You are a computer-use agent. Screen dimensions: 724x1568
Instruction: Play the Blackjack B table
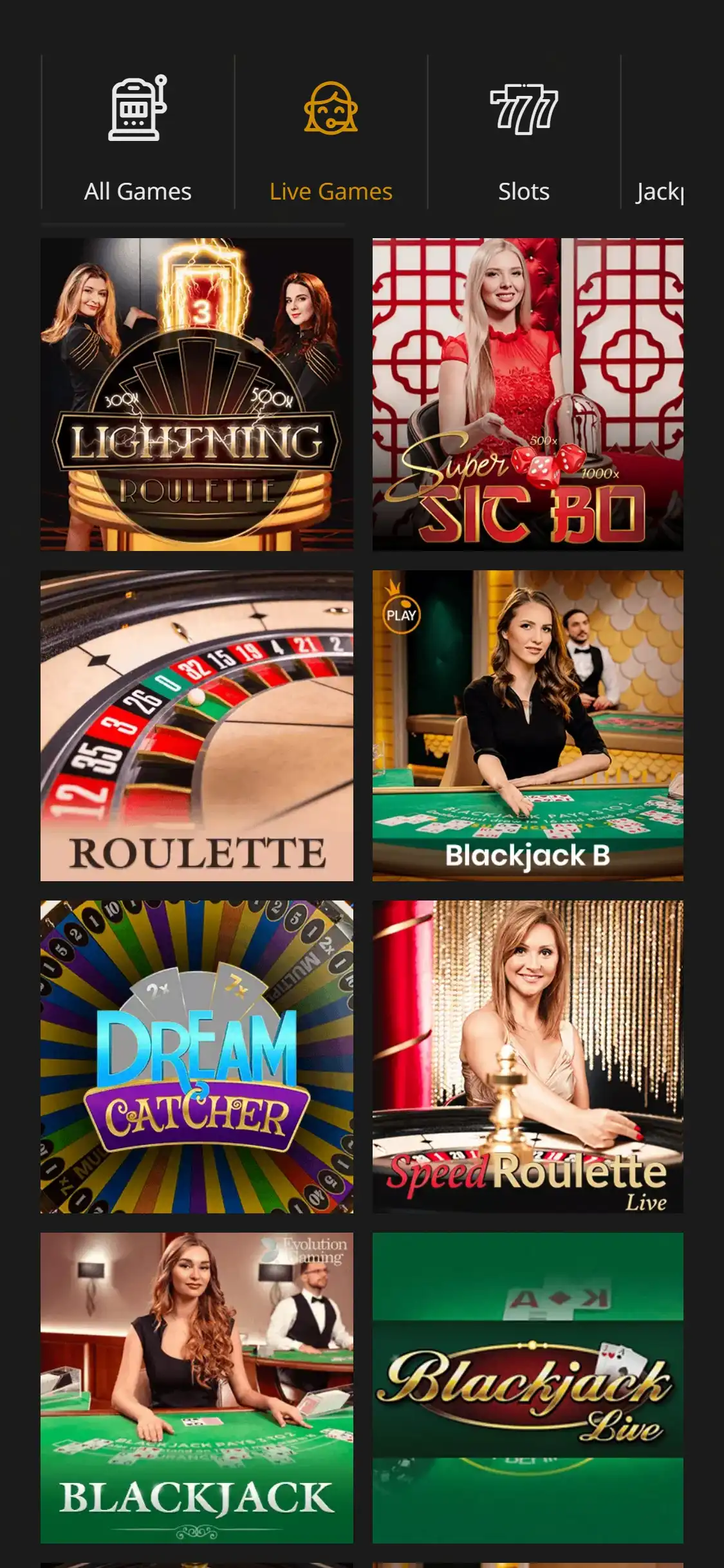pyautogui.click(x=528, y=725)
